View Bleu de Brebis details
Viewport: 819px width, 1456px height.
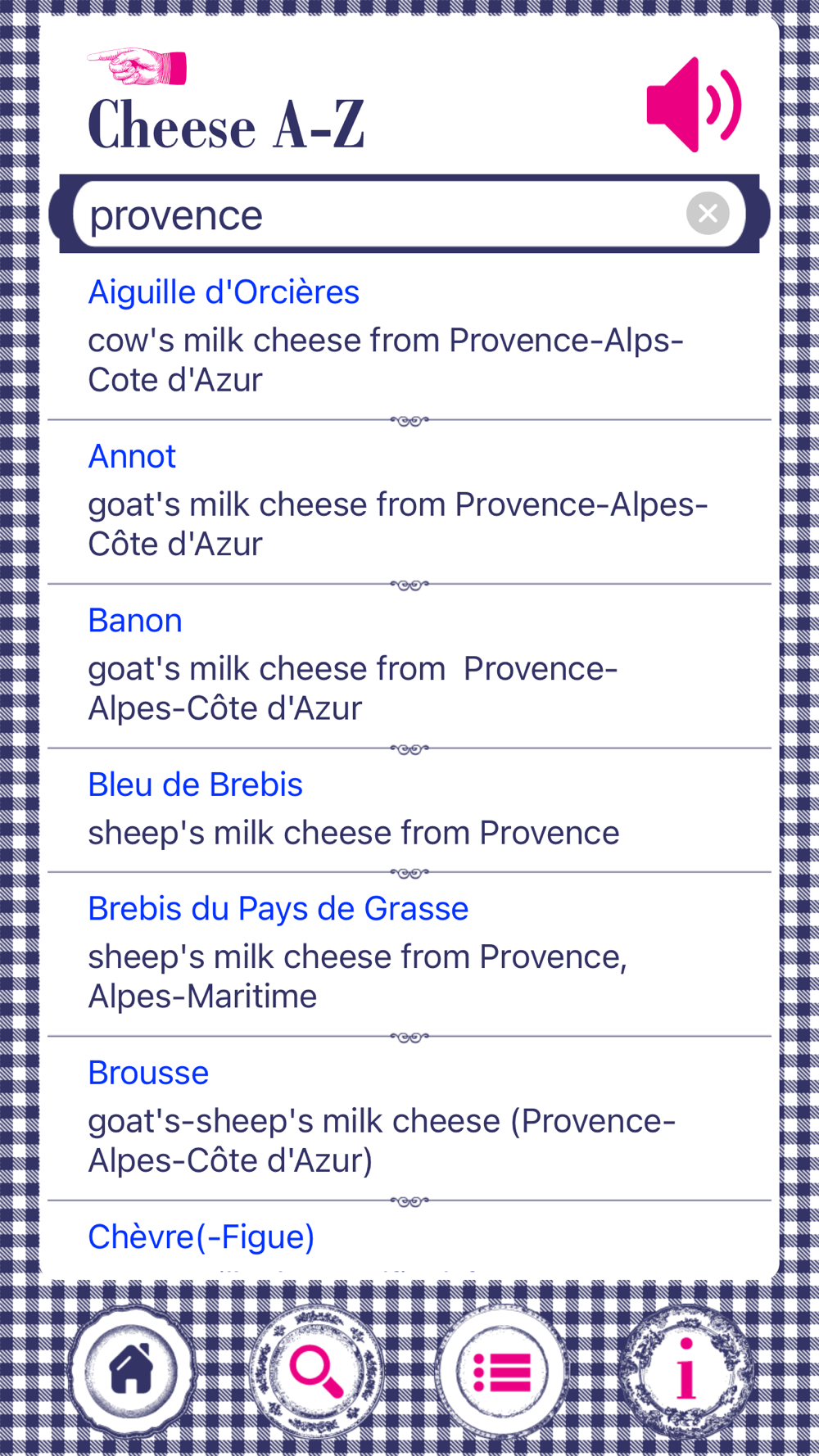click(409, 810)
